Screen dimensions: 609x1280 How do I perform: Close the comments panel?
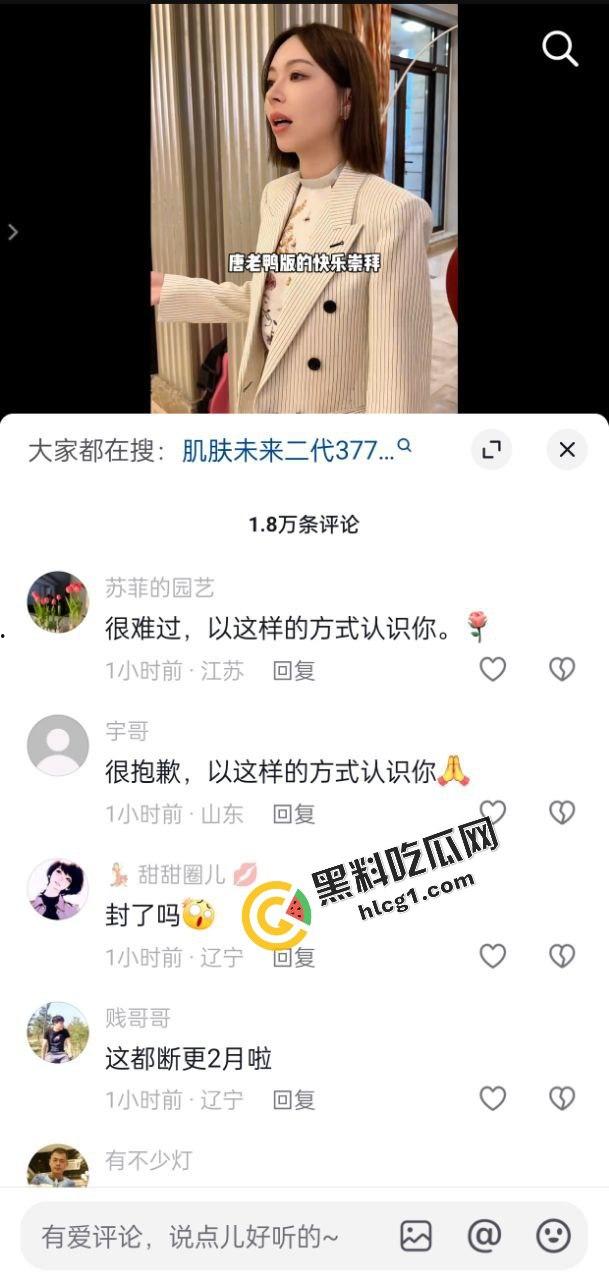click(x=566, y=450)
